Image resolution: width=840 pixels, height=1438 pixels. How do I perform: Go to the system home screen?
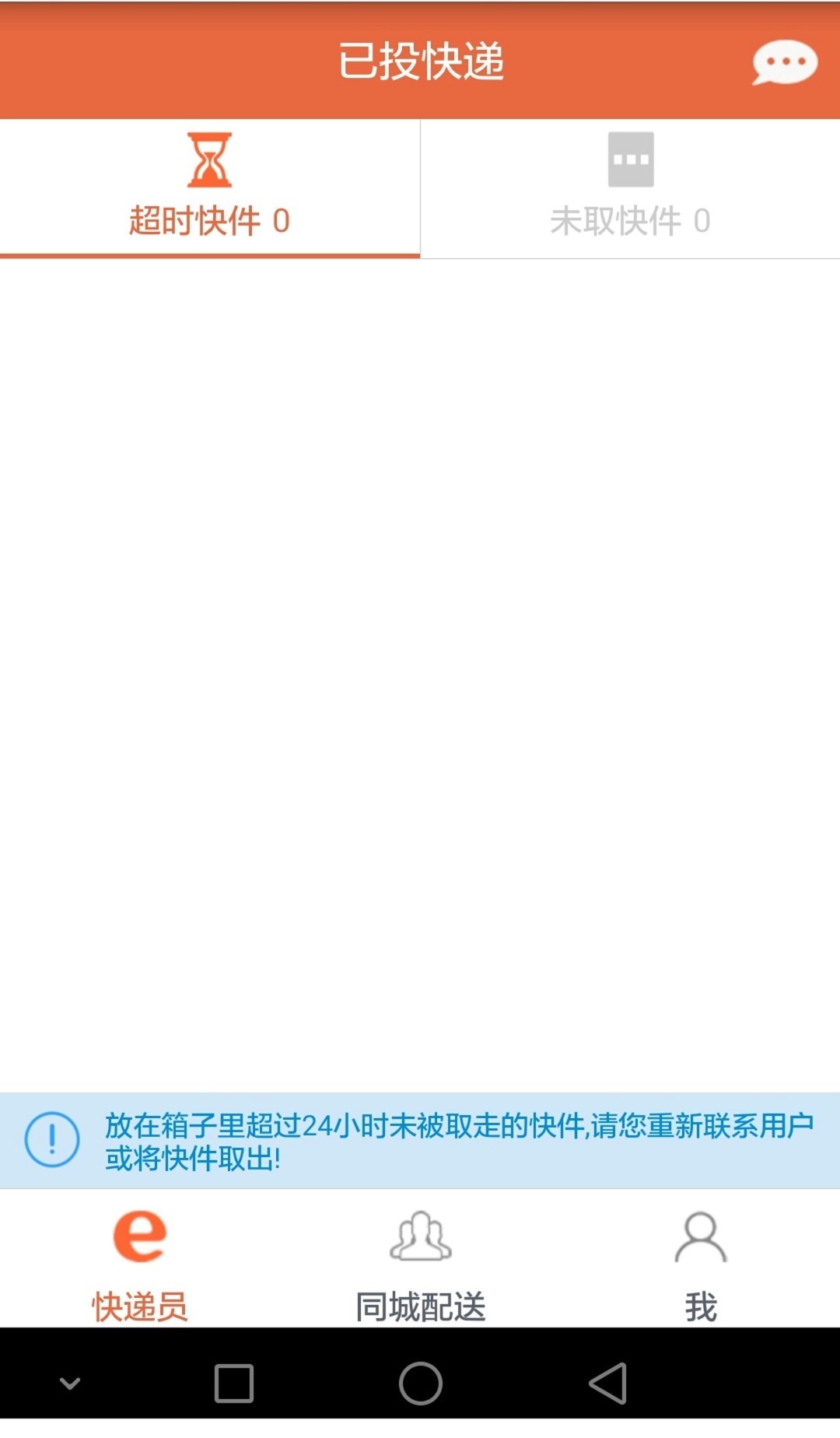point(420,1384)
